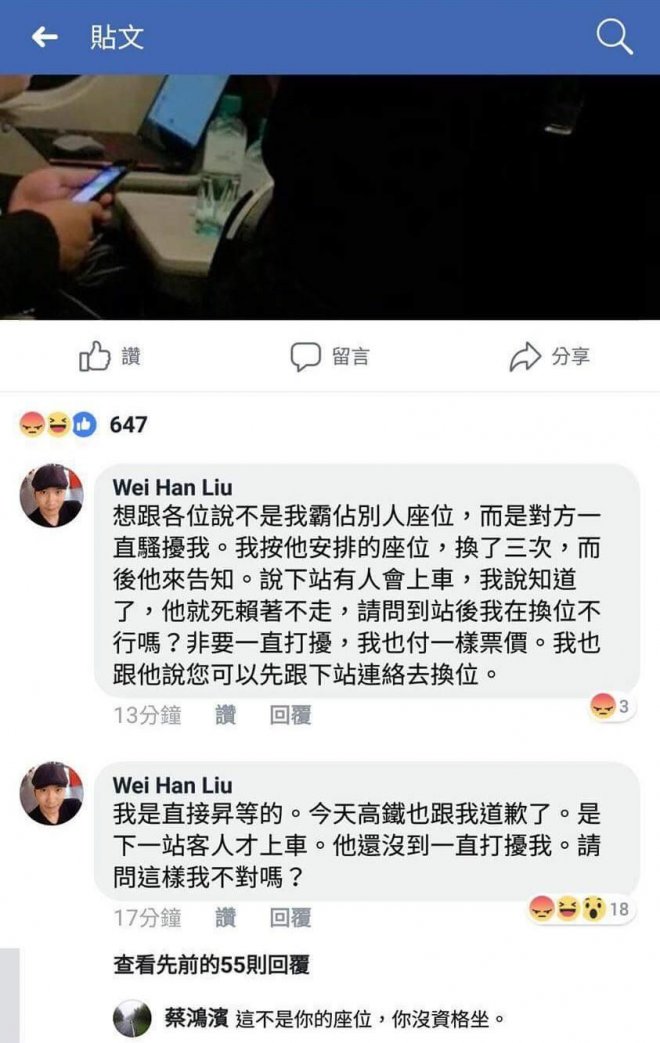Share the post via 分享
The width and height of the screenshot is (660, 1043).
tap(550, 357)
